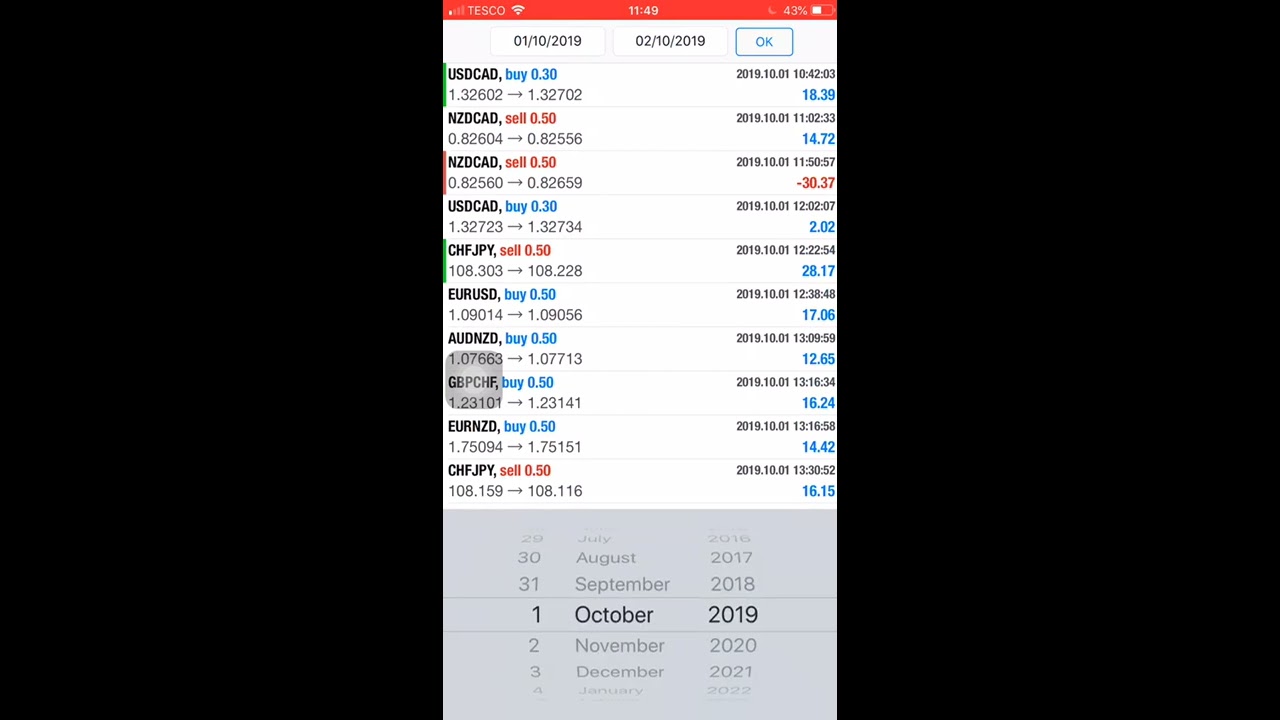Open the USDCAD buy trade at 12:02:07

(x=640, y=216)
